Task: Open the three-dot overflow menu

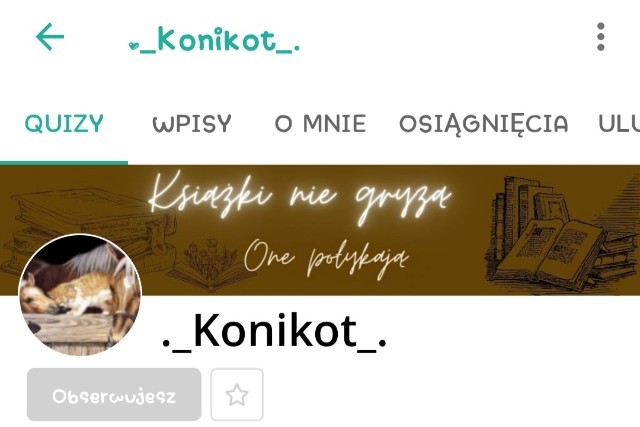Action: [600, 38]
